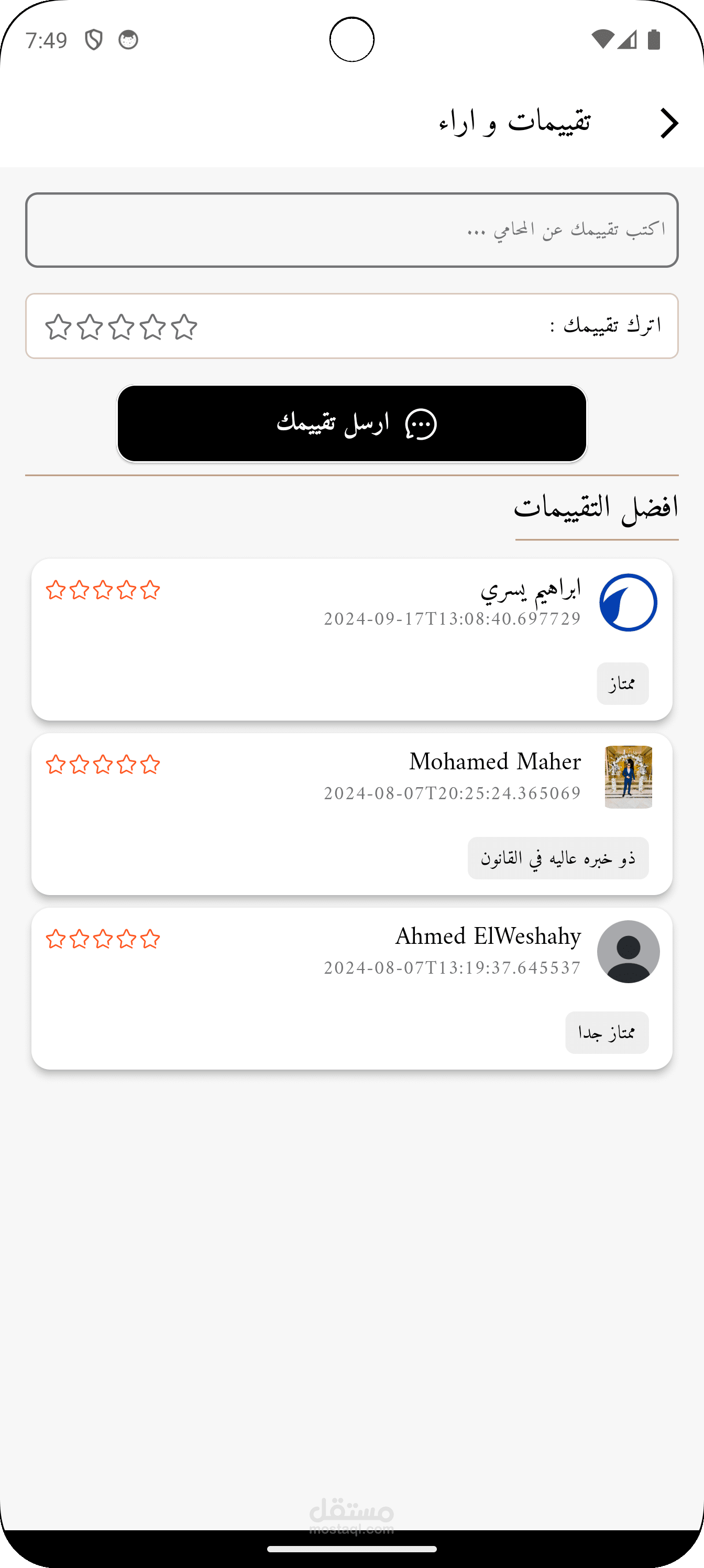
Task: Open ابراهيم يسري's review card
Action: click(x=351, y=640)
